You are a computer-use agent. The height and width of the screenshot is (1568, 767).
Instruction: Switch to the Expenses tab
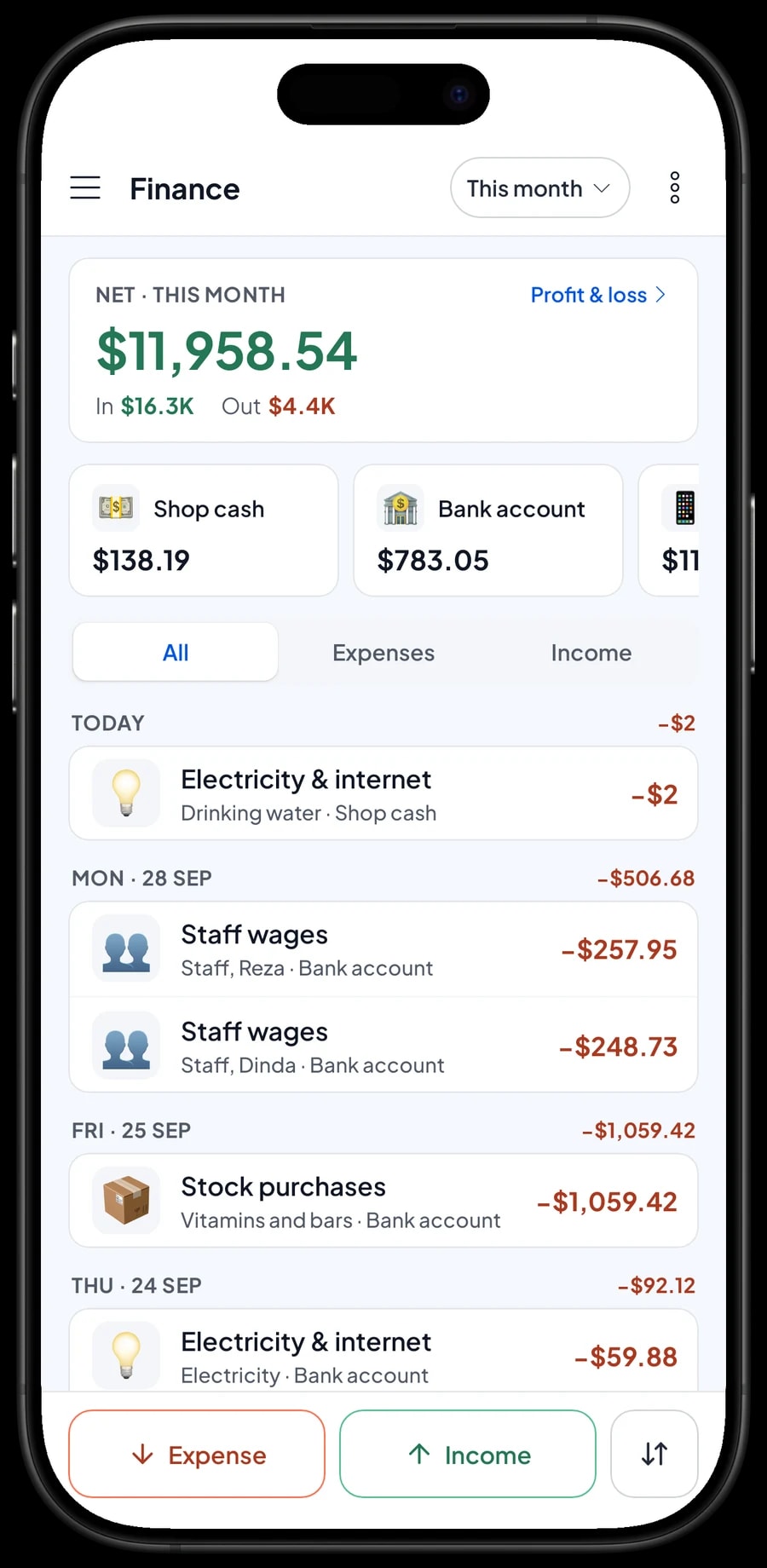click(x=383, y=652)
